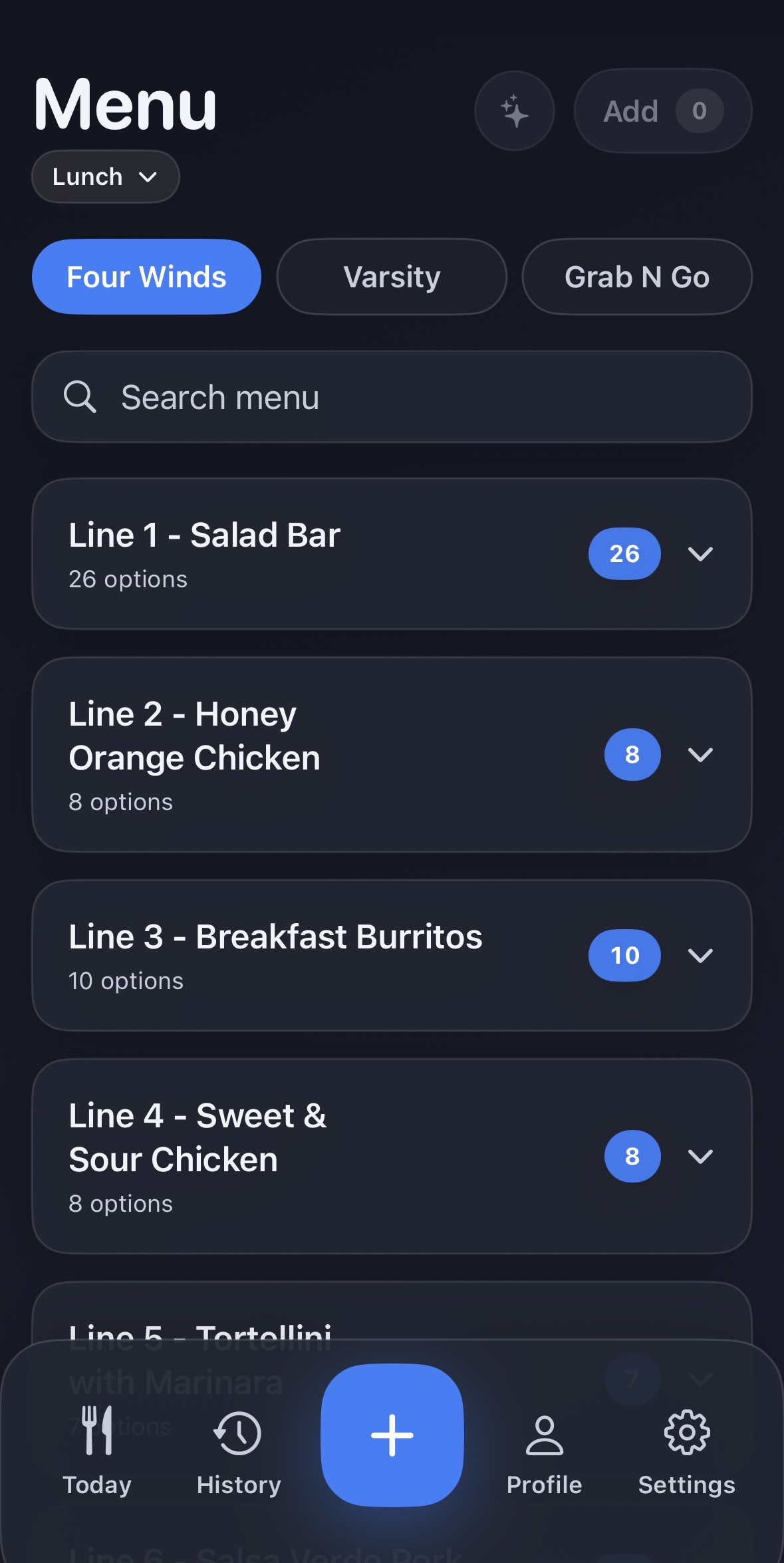This screenshot has width=784, height=1563.
Task: Keep Four Winds location selected
Action: coord(146,277)
